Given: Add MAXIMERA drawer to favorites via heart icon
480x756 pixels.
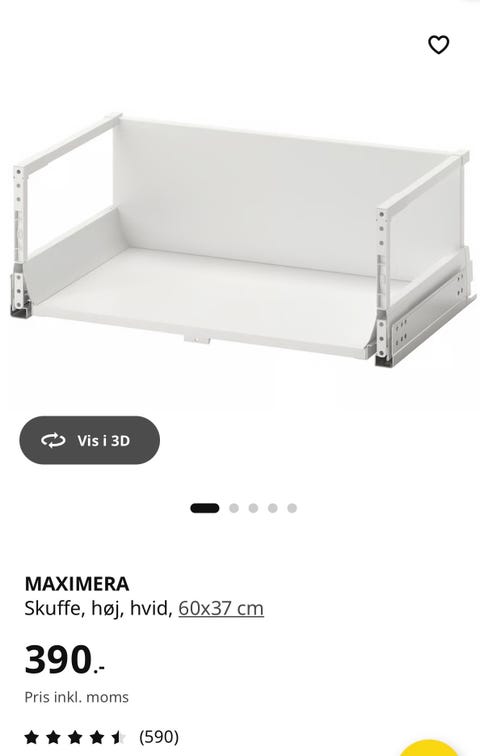Looking at the screenshot, I should pos(438,45).
